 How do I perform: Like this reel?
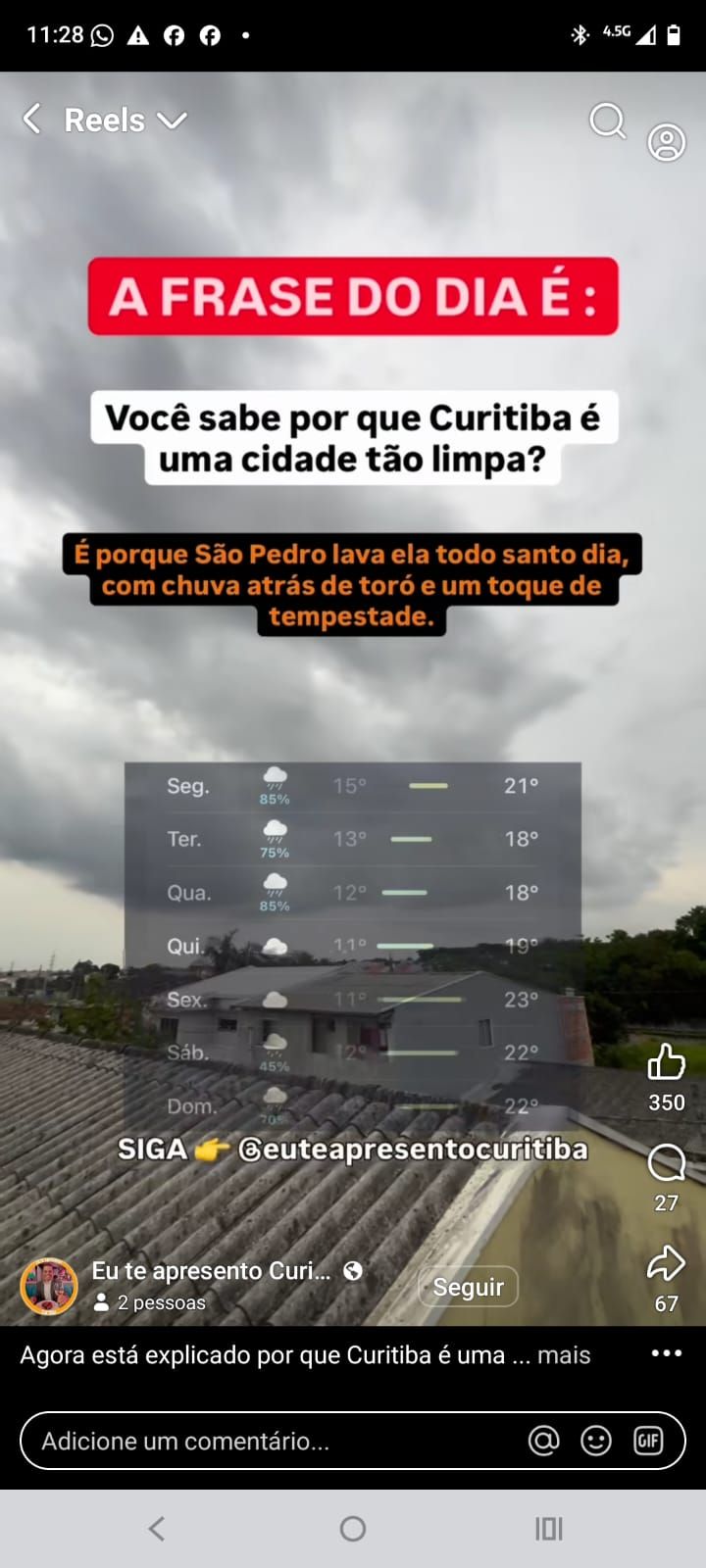(x=666, y=1062)
